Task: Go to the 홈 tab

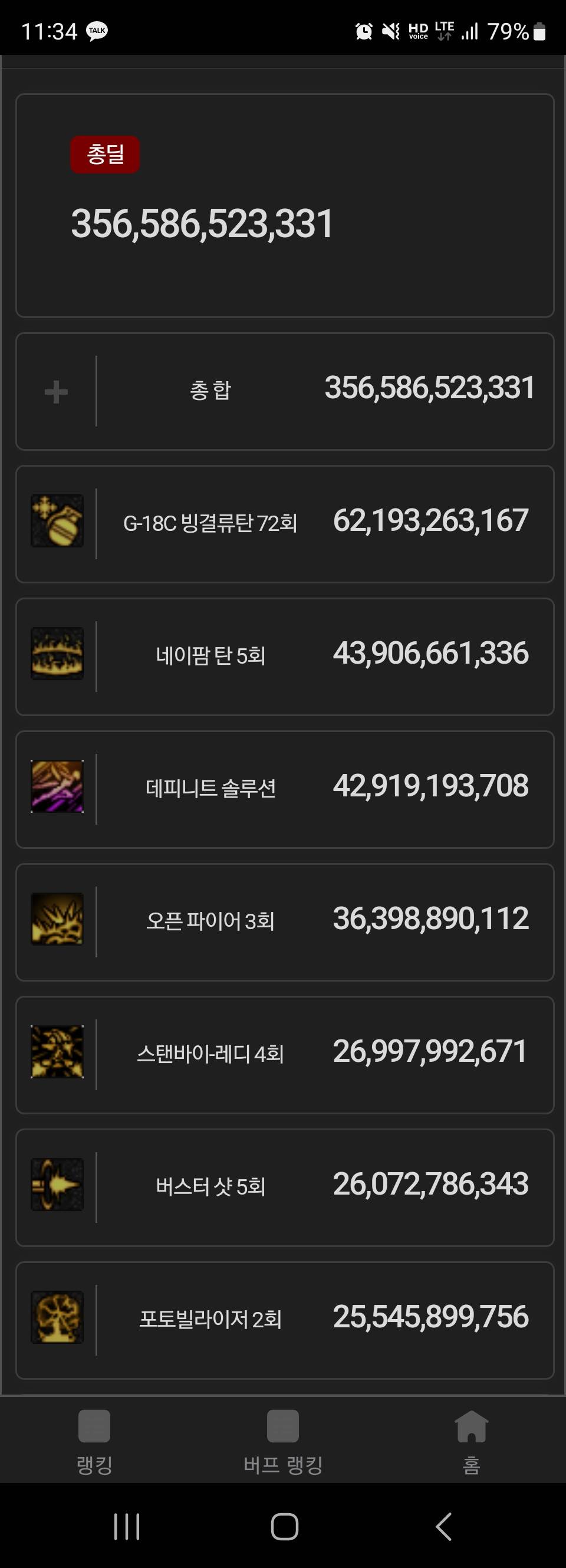Action: tap(471, 1440)
